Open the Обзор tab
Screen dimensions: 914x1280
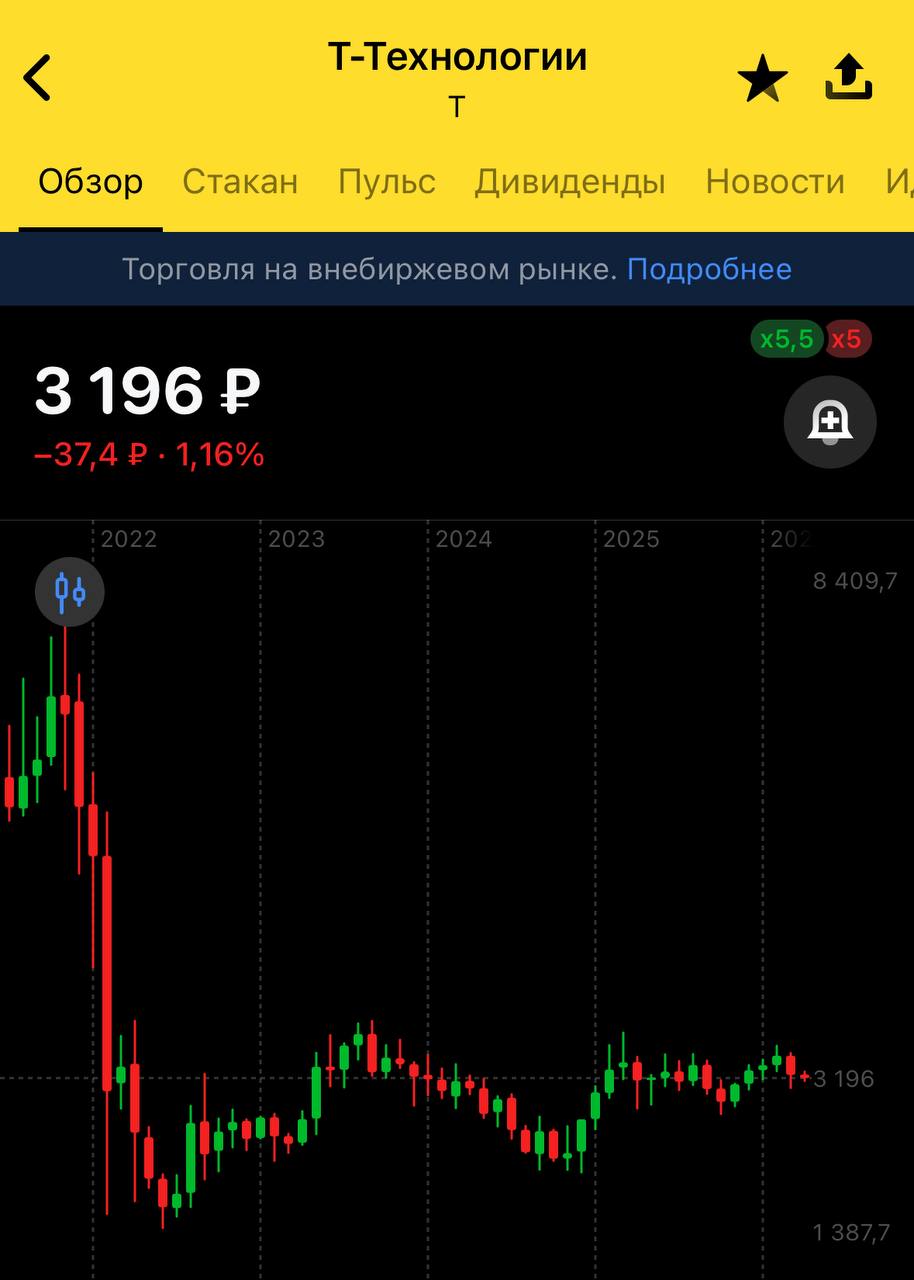(91, 182)
